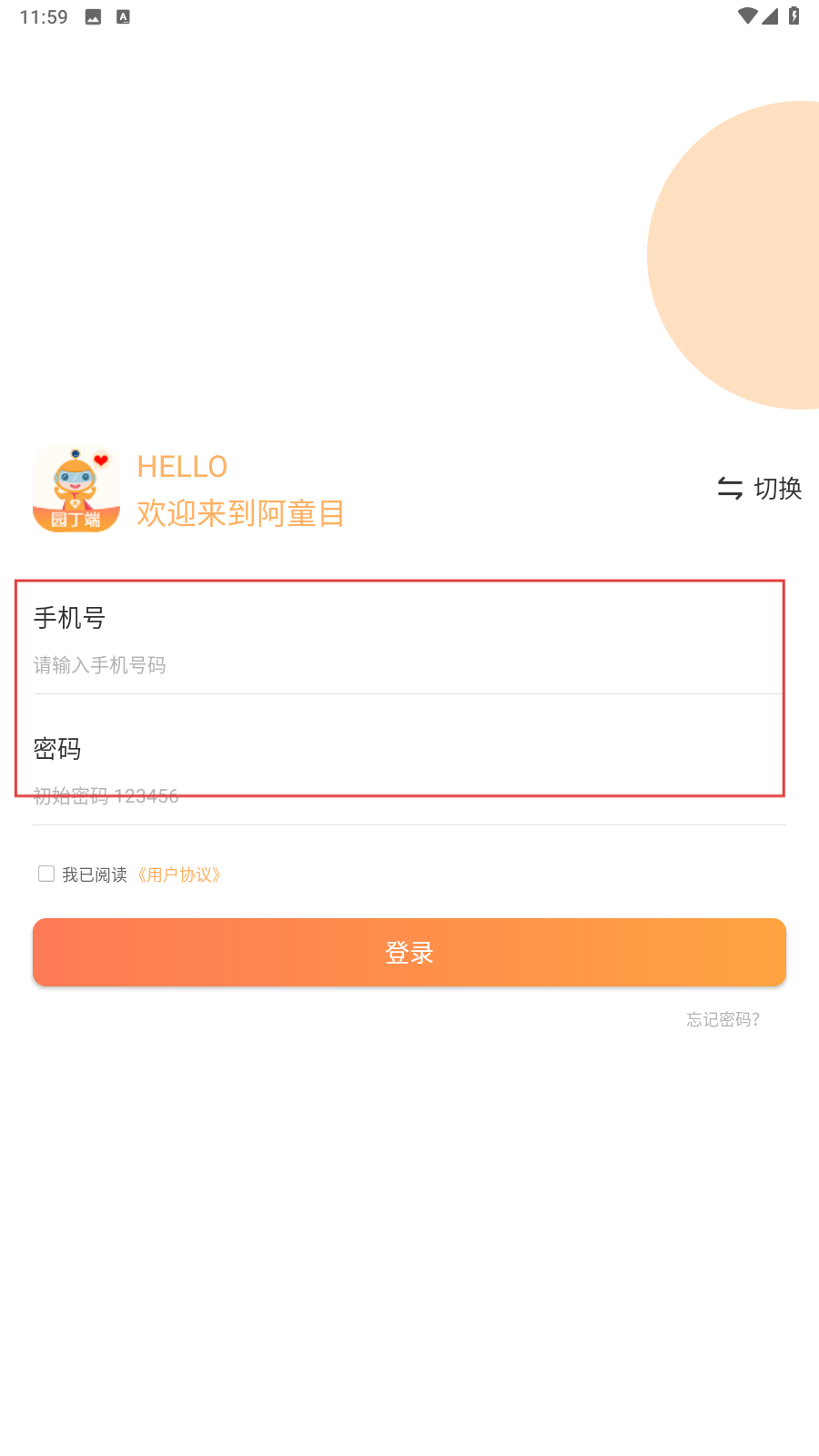Image resolution: width=819 pixels, height=1456 pixels.
Task: Focus the 密码 password field
Action: pyautogui.click(x=409, y=796)
